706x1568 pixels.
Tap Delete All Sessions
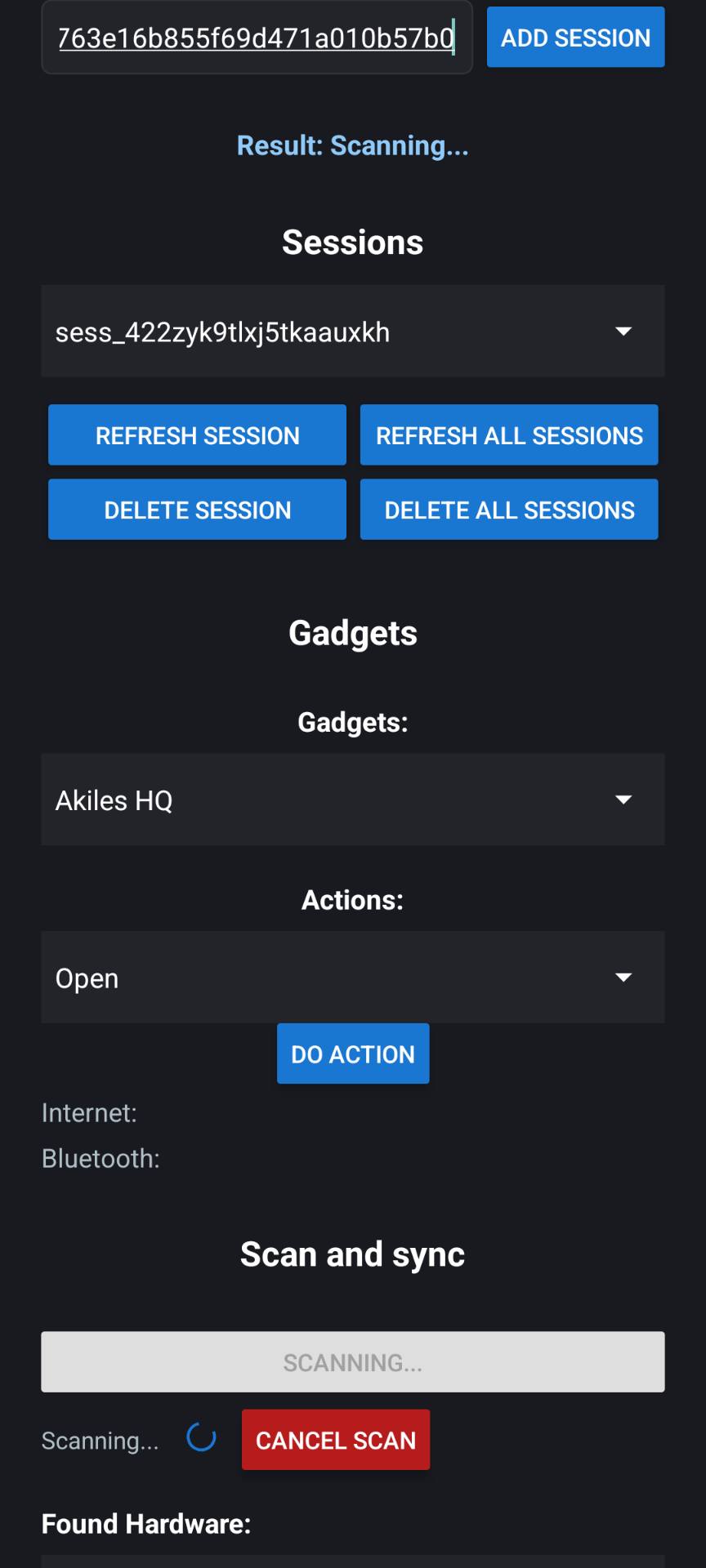coord(509,510)
